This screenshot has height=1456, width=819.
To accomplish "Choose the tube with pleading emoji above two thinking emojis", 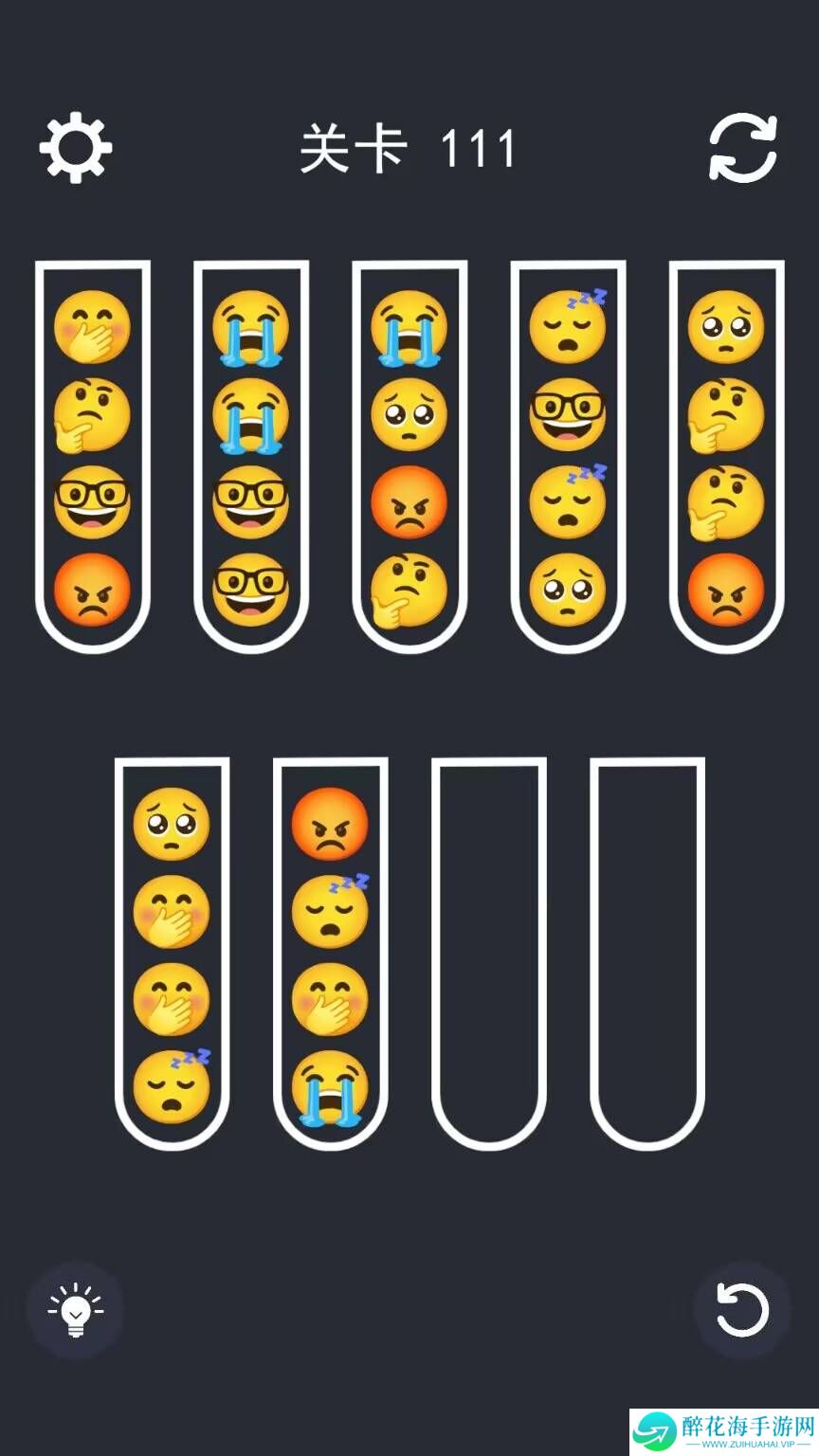I will tap(726, 455).
